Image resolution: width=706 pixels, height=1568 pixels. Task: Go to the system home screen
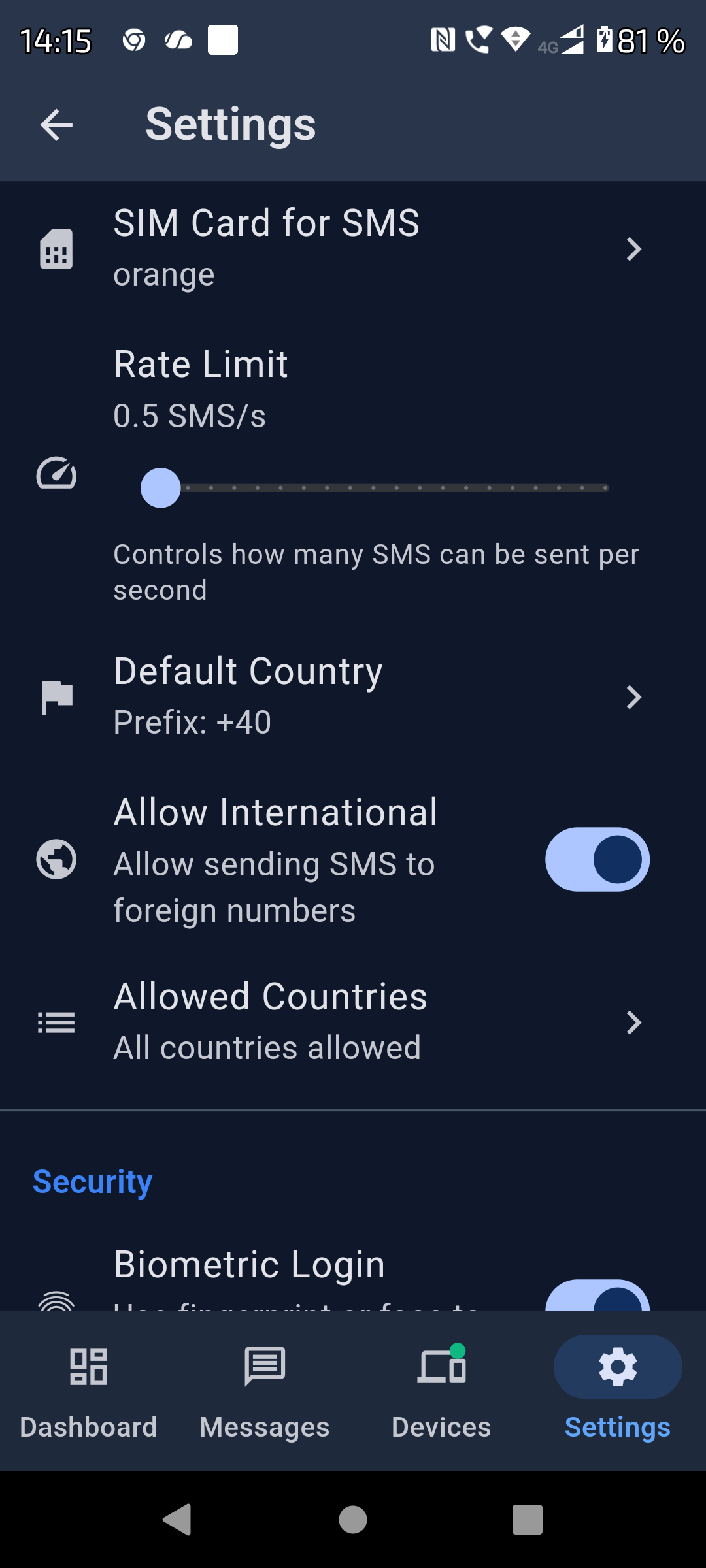point(353,1519)
